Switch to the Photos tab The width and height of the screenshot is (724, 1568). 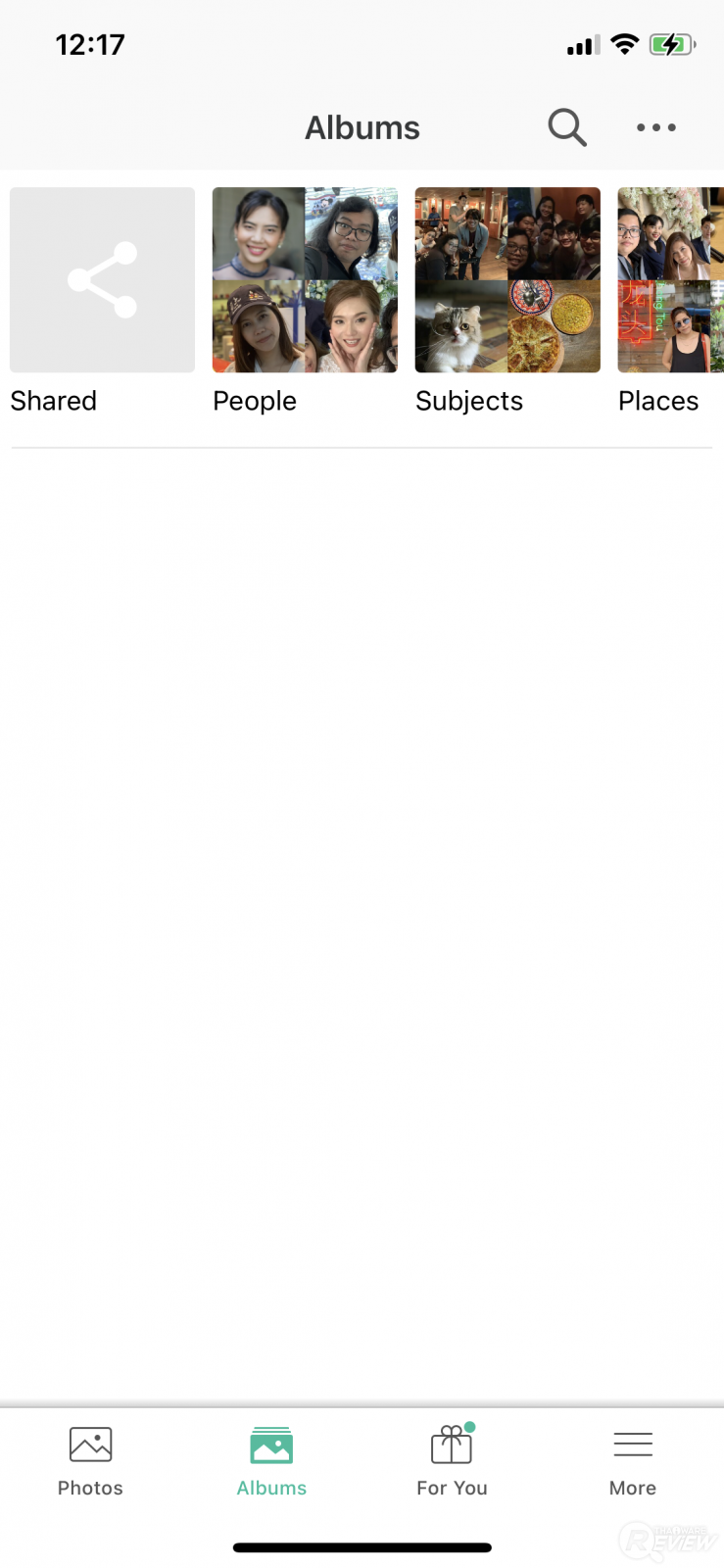click(x=90, y=1460)
